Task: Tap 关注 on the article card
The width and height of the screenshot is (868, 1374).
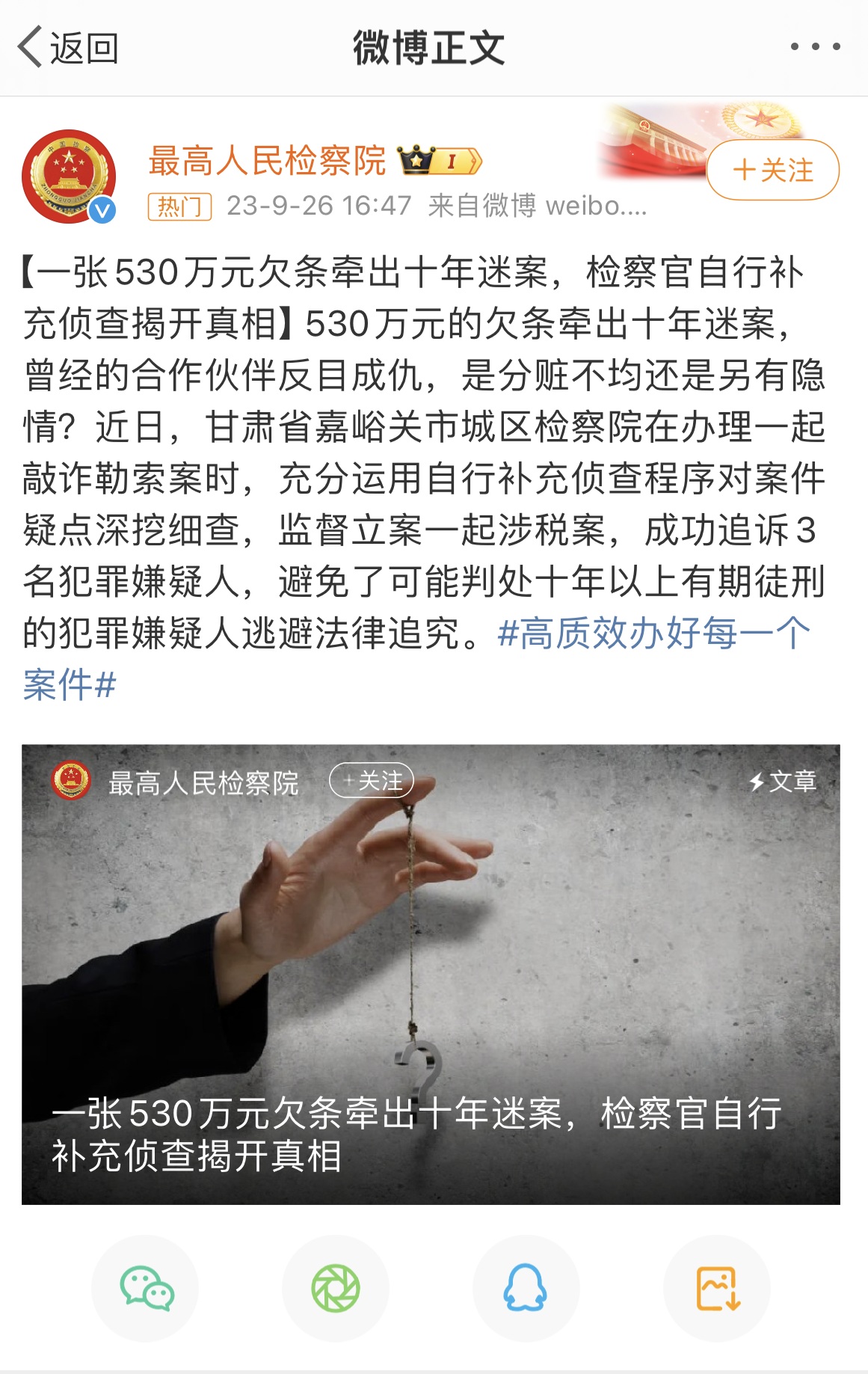Action: [x=372, y=781]
